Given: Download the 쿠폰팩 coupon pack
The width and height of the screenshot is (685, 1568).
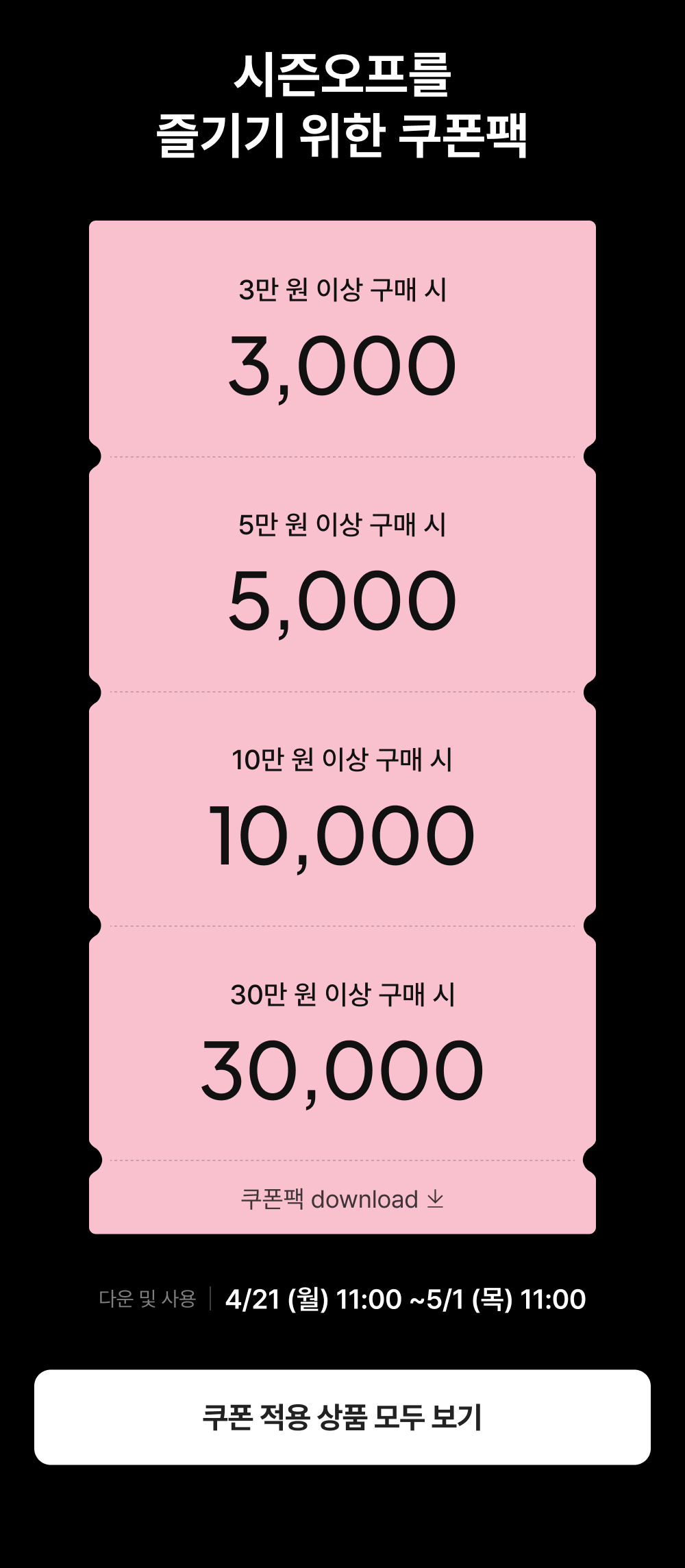Looking at the screenshot, I should (342, 1199).
